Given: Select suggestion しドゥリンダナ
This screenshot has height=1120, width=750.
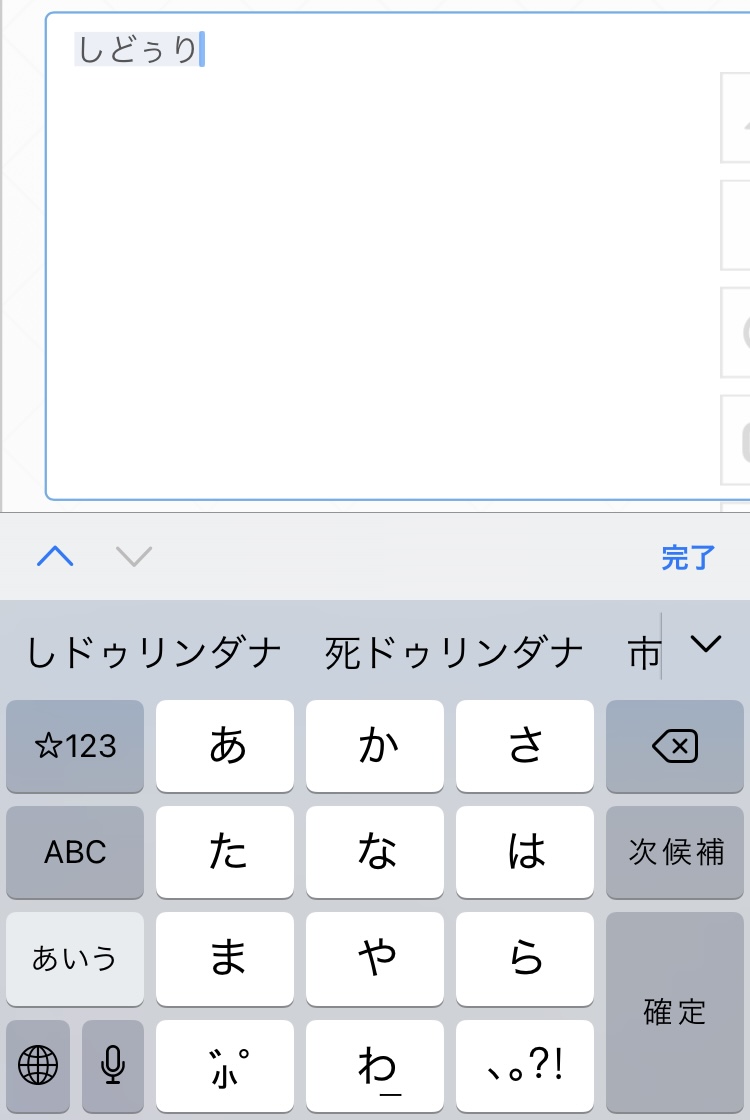Looking at the screenshot, I should click(x=154, y=653).
